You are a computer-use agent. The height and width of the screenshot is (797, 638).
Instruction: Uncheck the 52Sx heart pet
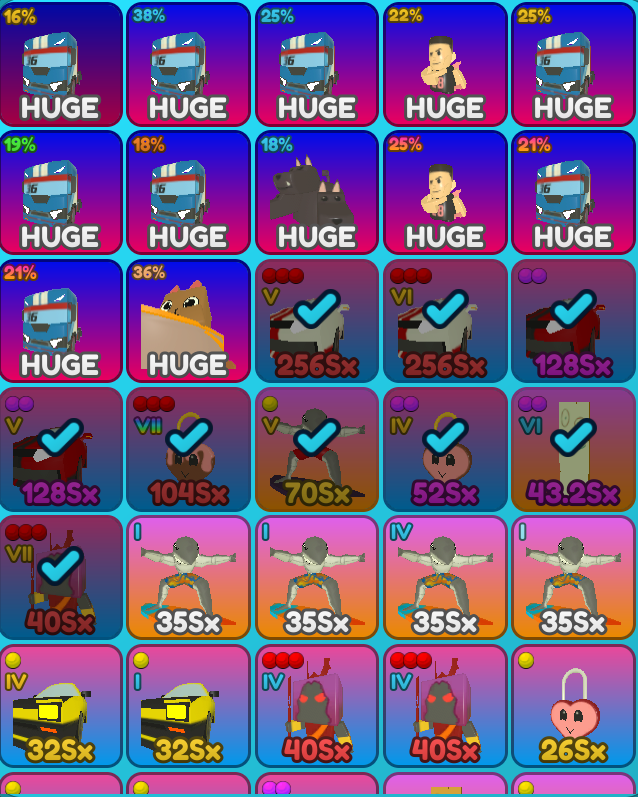(x=445, y=449)
